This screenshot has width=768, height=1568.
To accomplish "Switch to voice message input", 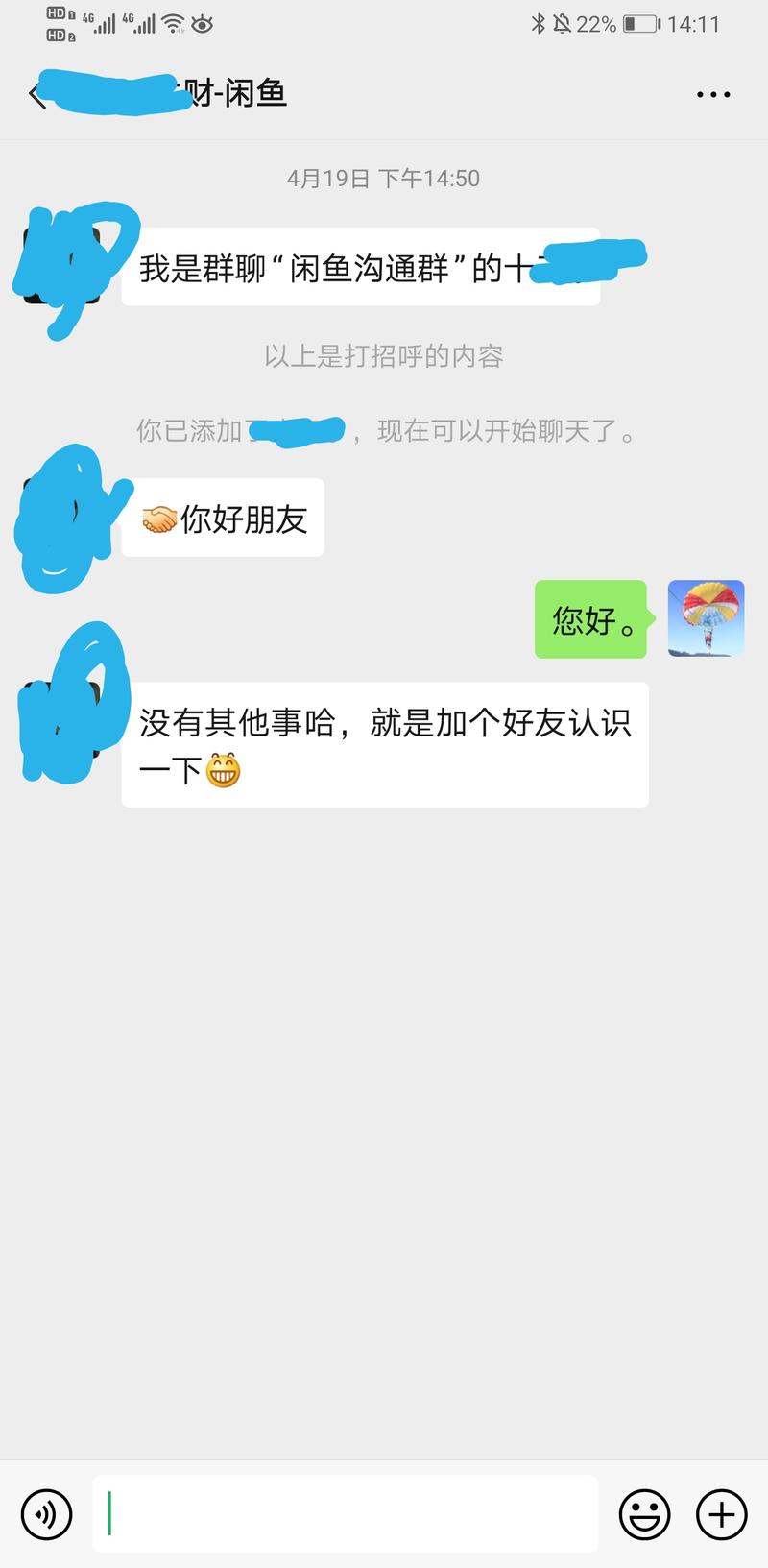I will [45, 1513].
